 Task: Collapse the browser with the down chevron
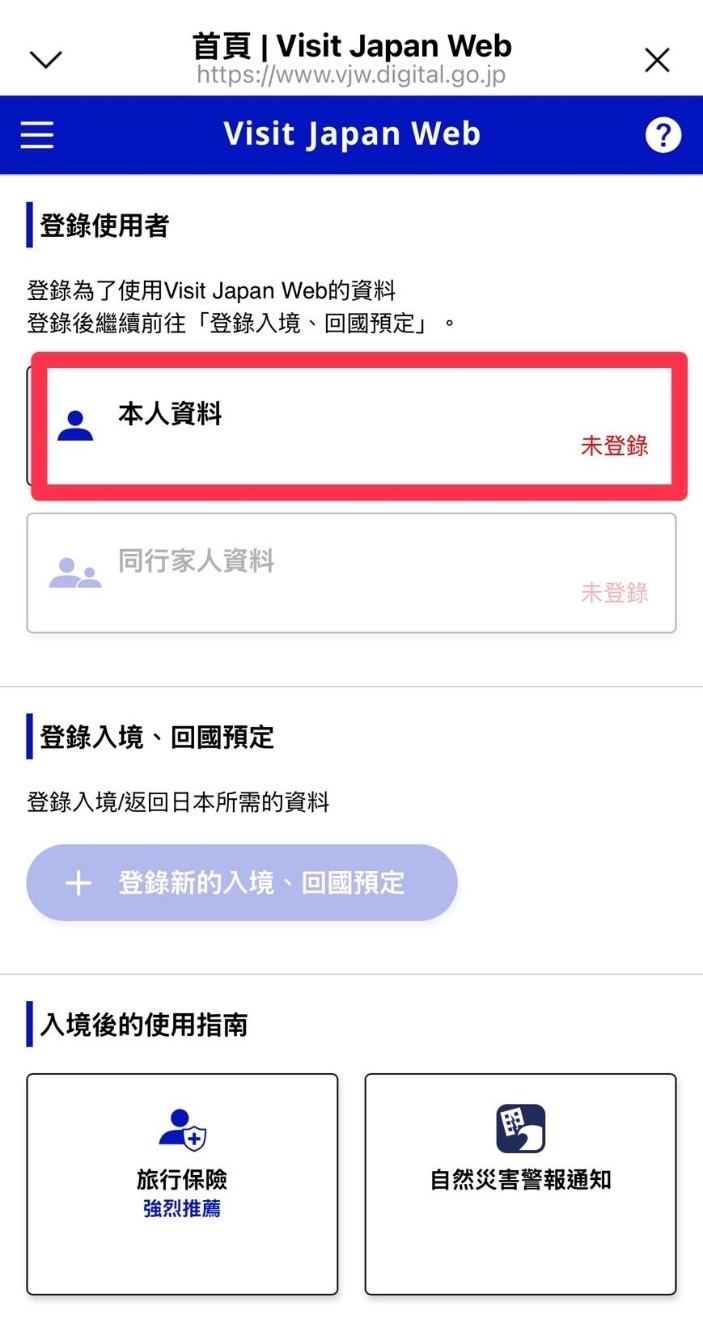click(46, 60)
